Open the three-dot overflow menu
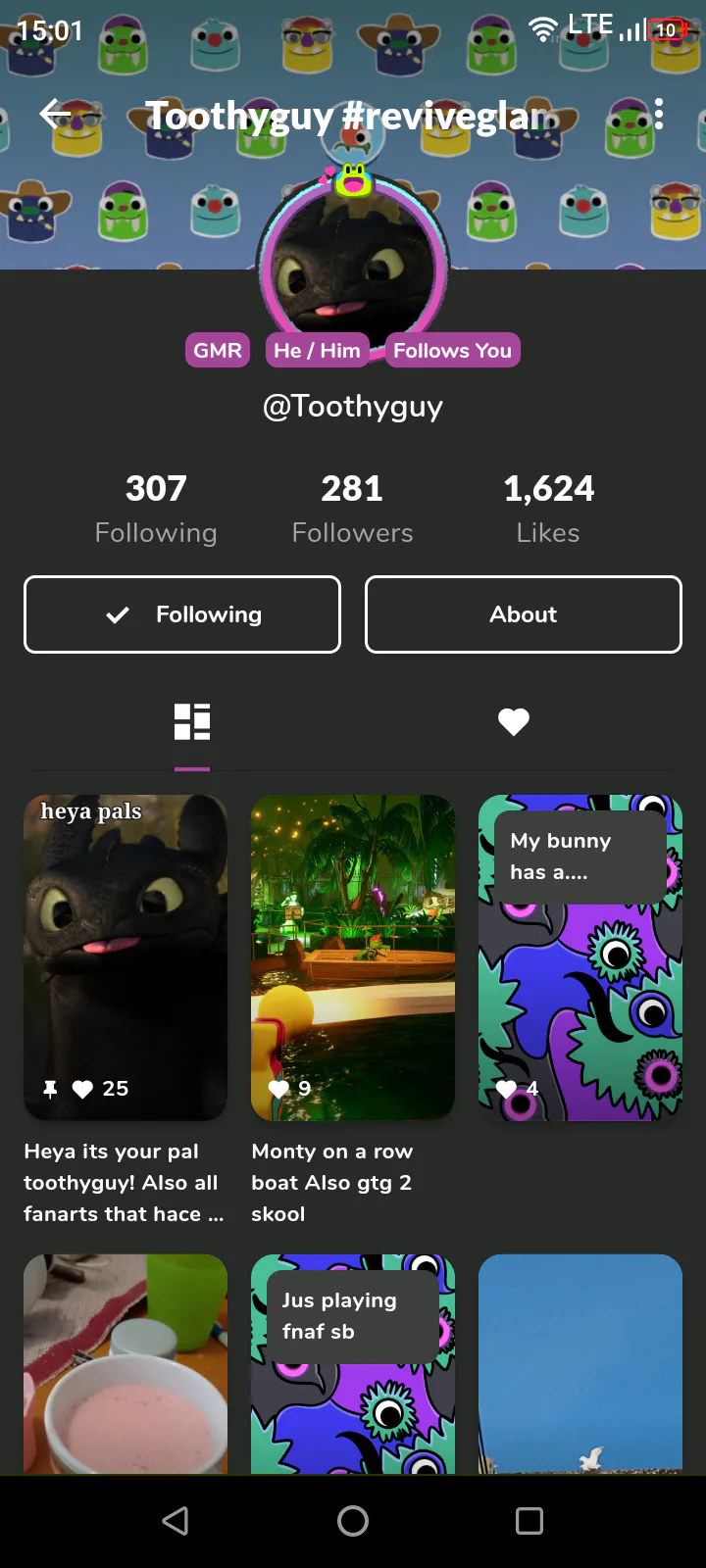This screenshot has height=1568, width=706. point(659,115)
